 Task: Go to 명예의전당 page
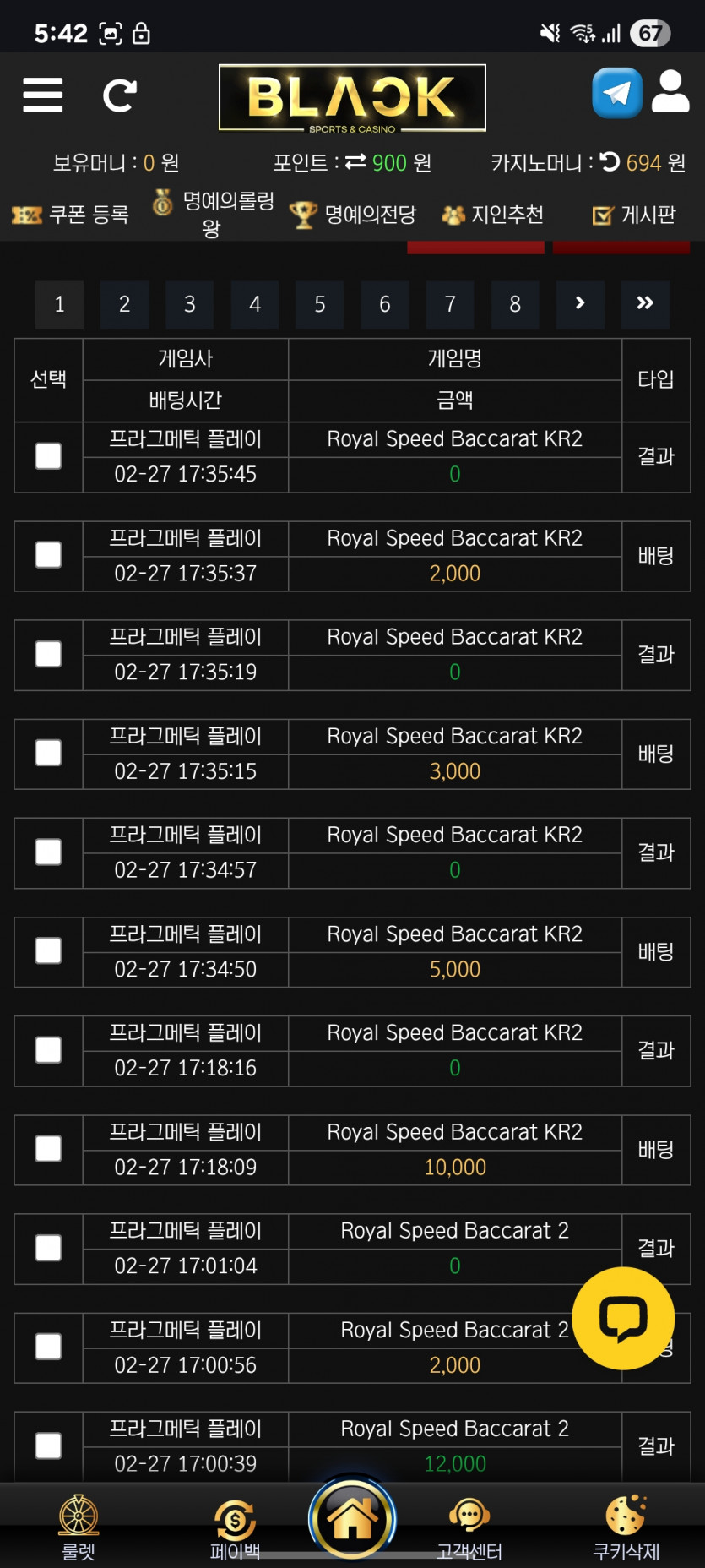click(353, 215)
